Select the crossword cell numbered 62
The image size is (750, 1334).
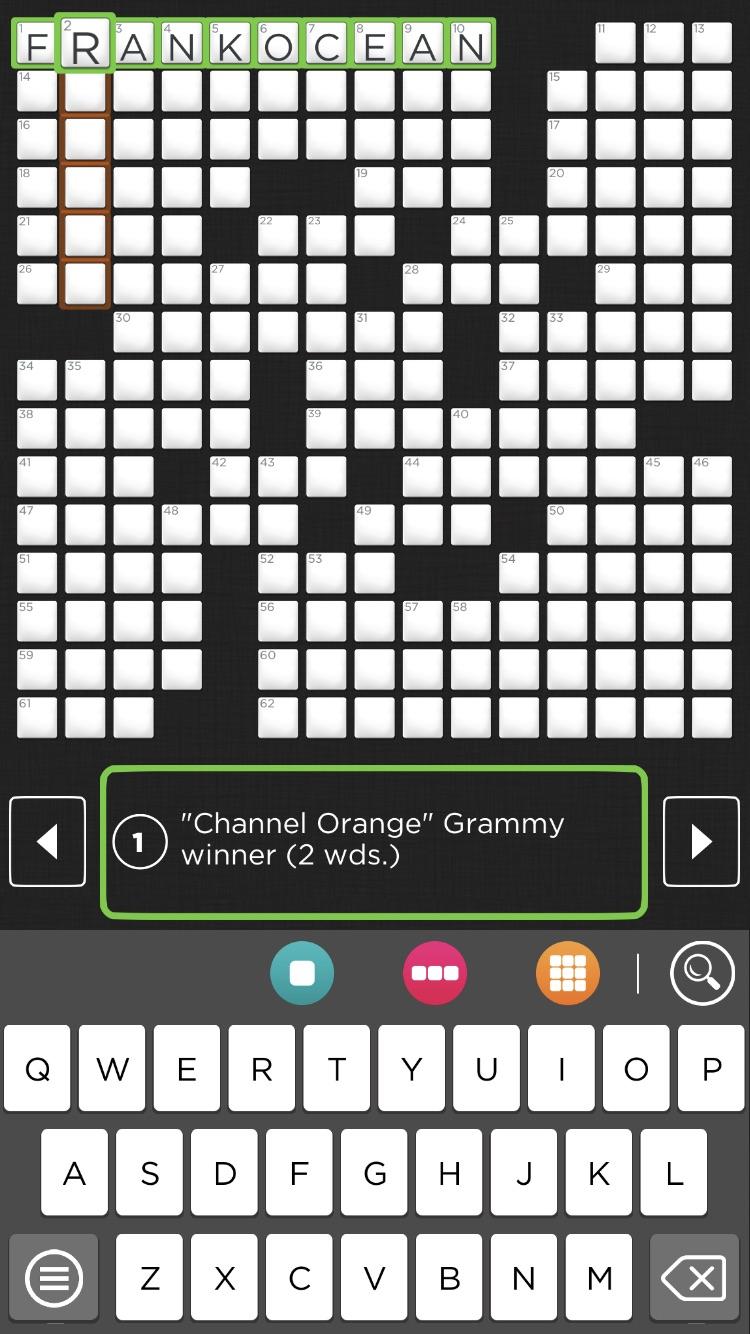278,717
